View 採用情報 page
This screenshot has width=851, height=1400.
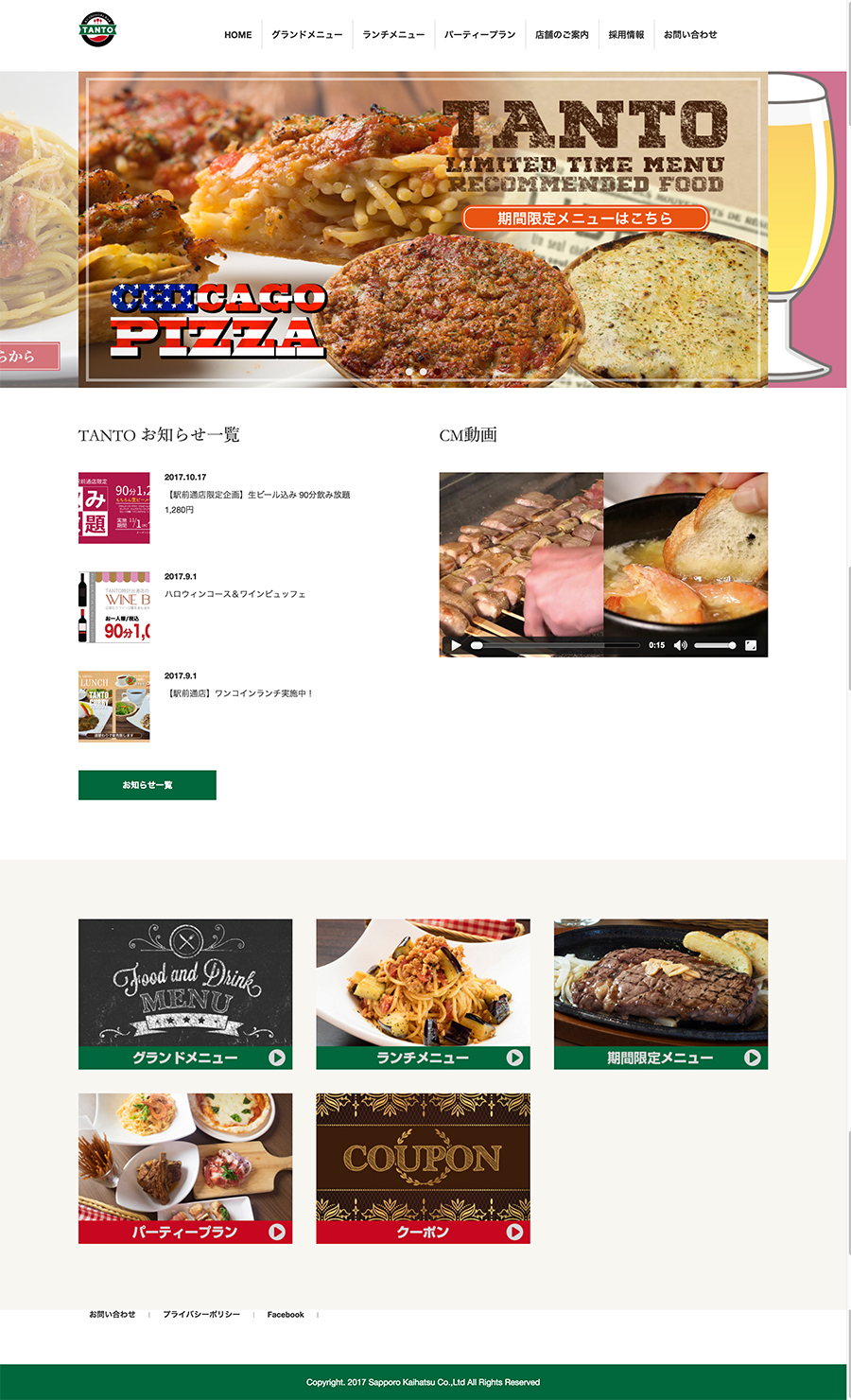[x=626, y=35]
